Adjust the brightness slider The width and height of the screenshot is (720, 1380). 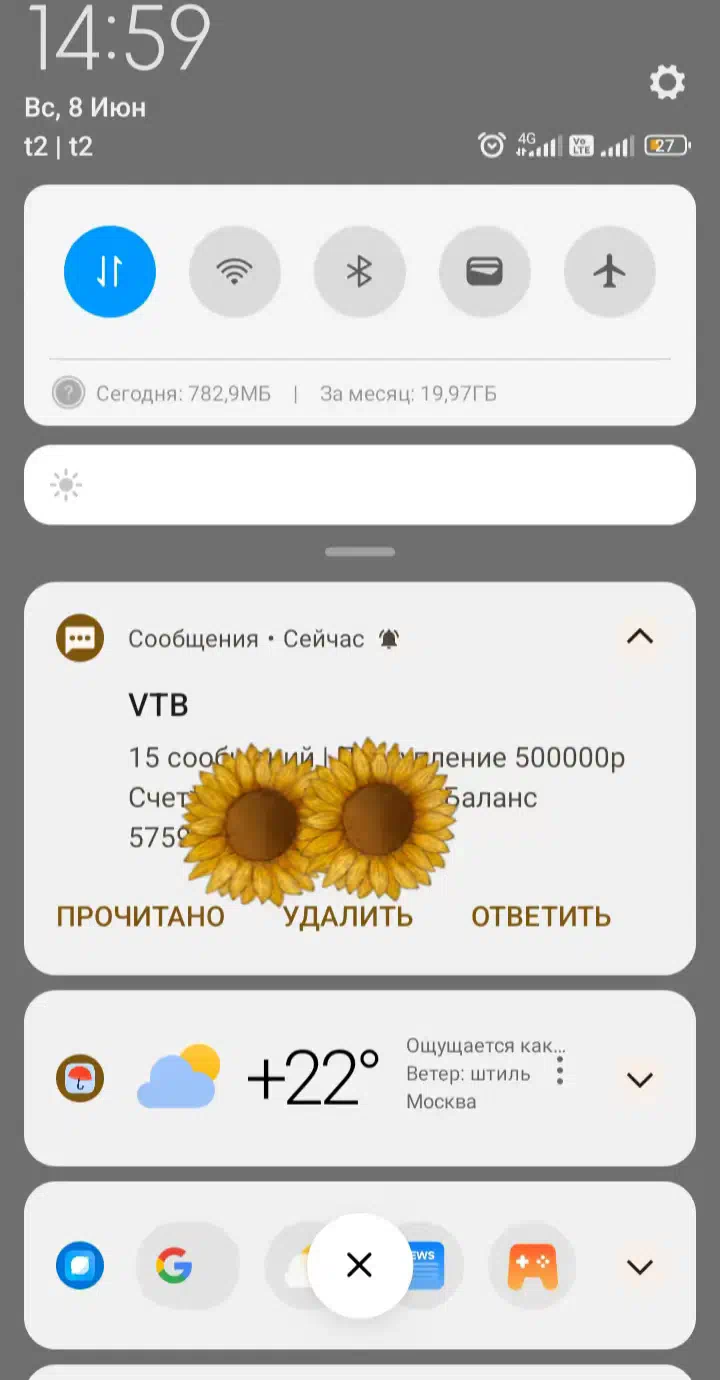point(360,485)
